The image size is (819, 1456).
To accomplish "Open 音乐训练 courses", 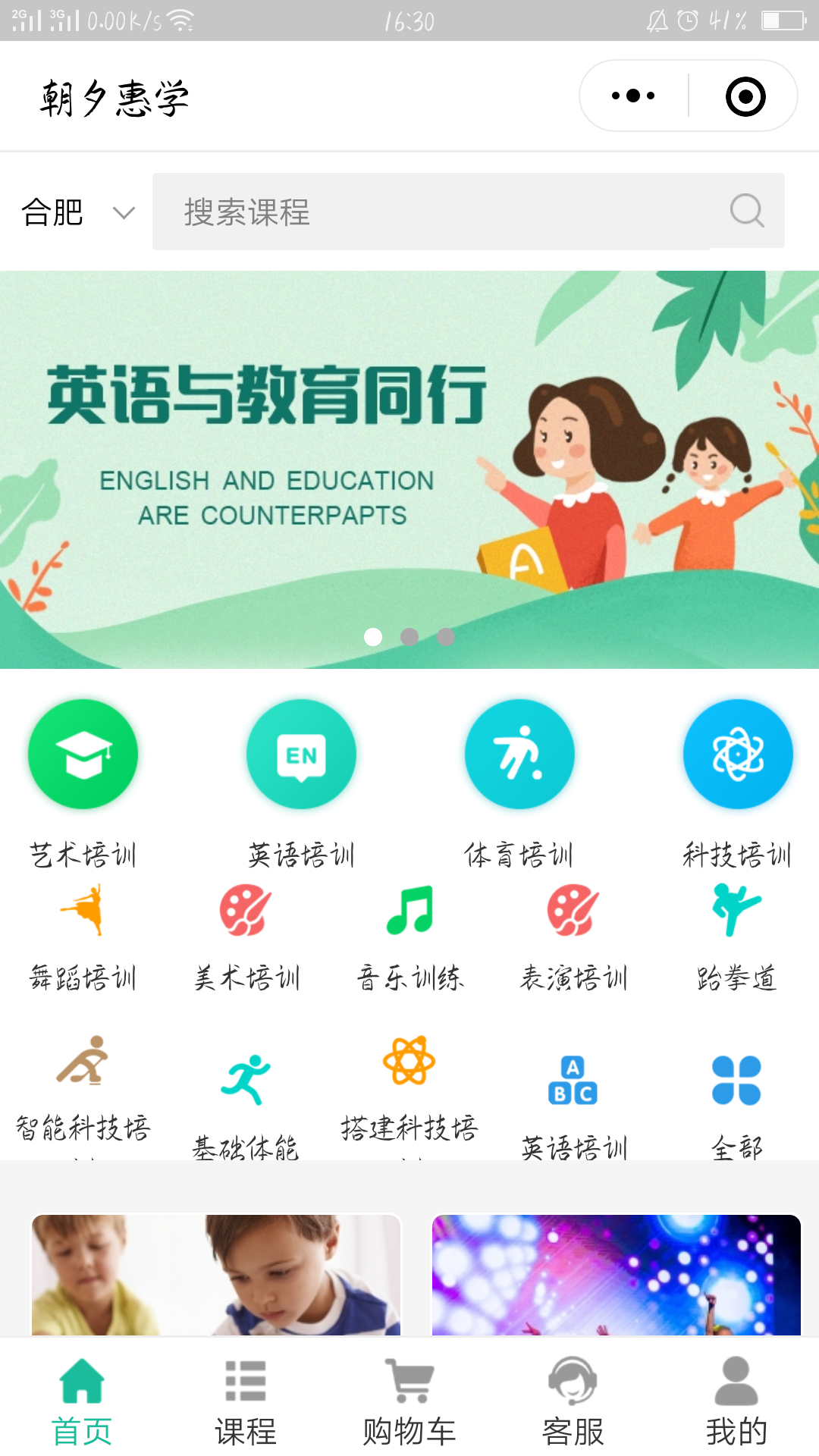I will click(409, 937).
